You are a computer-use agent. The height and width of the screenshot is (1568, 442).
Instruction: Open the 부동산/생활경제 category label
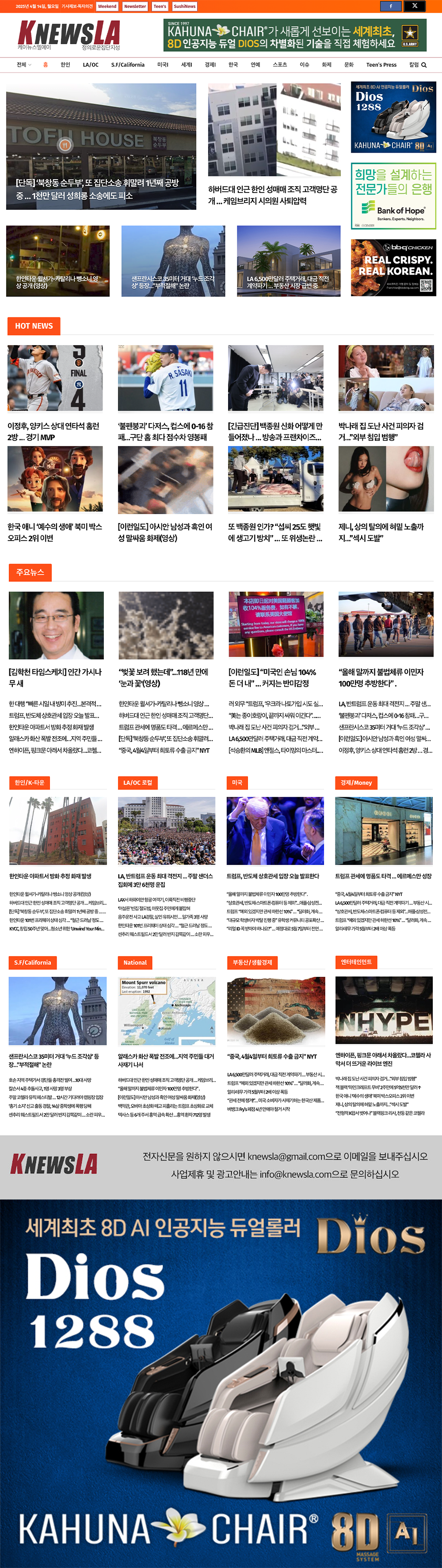(x=252, y=962)
